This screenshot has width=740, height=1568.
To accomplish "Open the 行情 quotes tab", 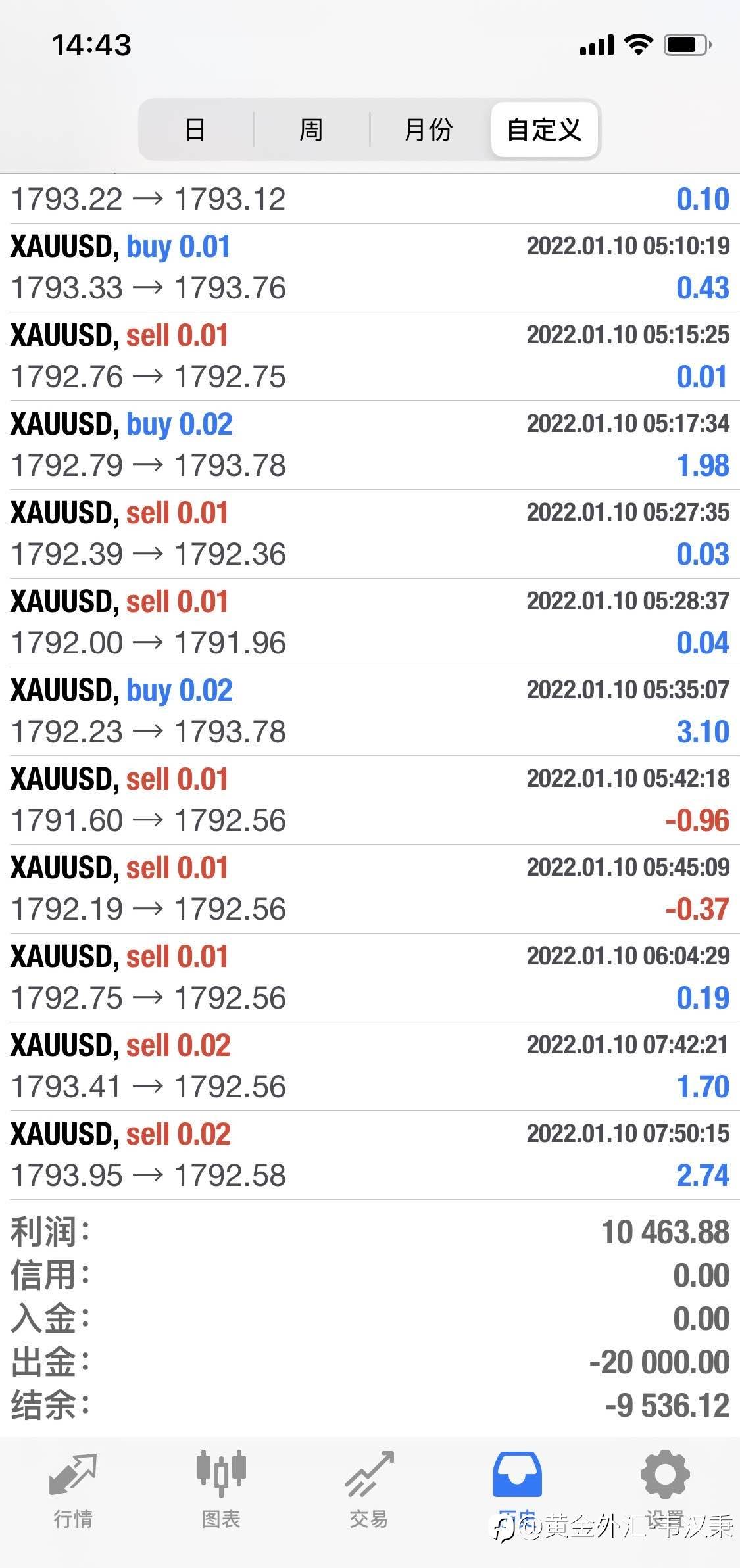I will pyautogui.click(x=73, y=1490).
